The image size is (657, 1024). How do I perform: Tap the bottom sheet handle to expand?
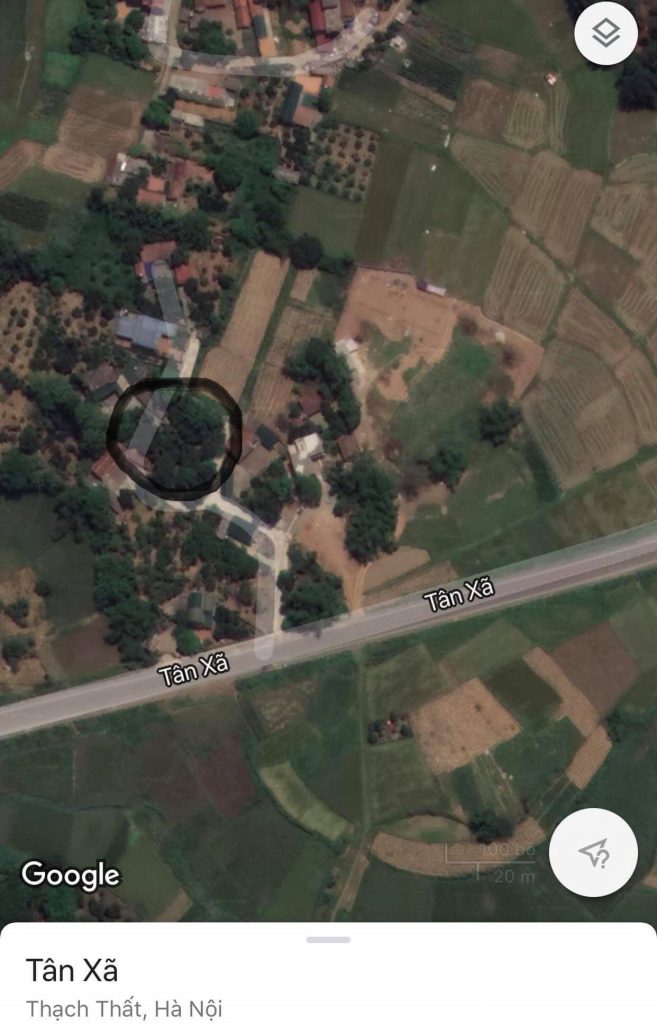coord(328,939)
